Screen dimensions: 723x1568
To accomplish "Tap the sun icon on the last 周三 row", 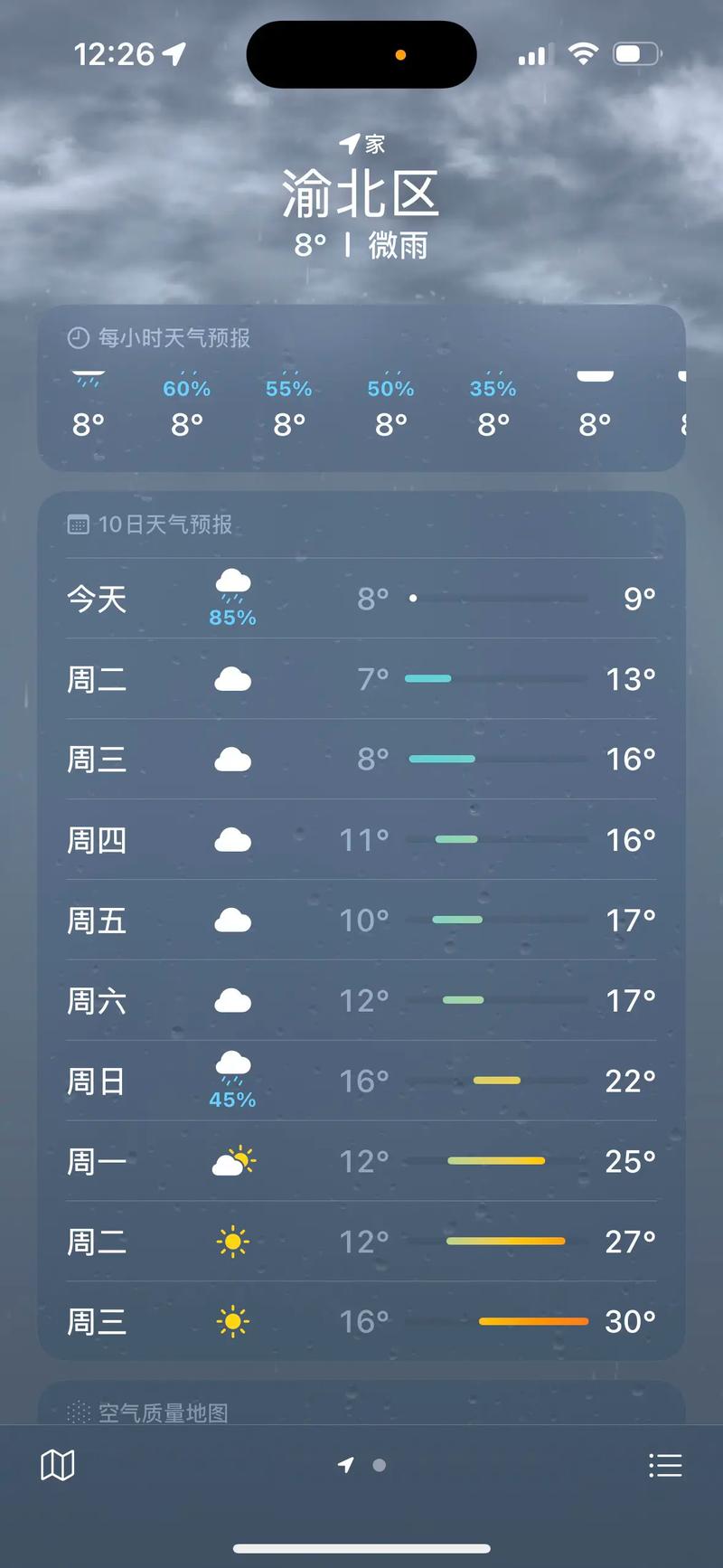I will pos(232,1321).
